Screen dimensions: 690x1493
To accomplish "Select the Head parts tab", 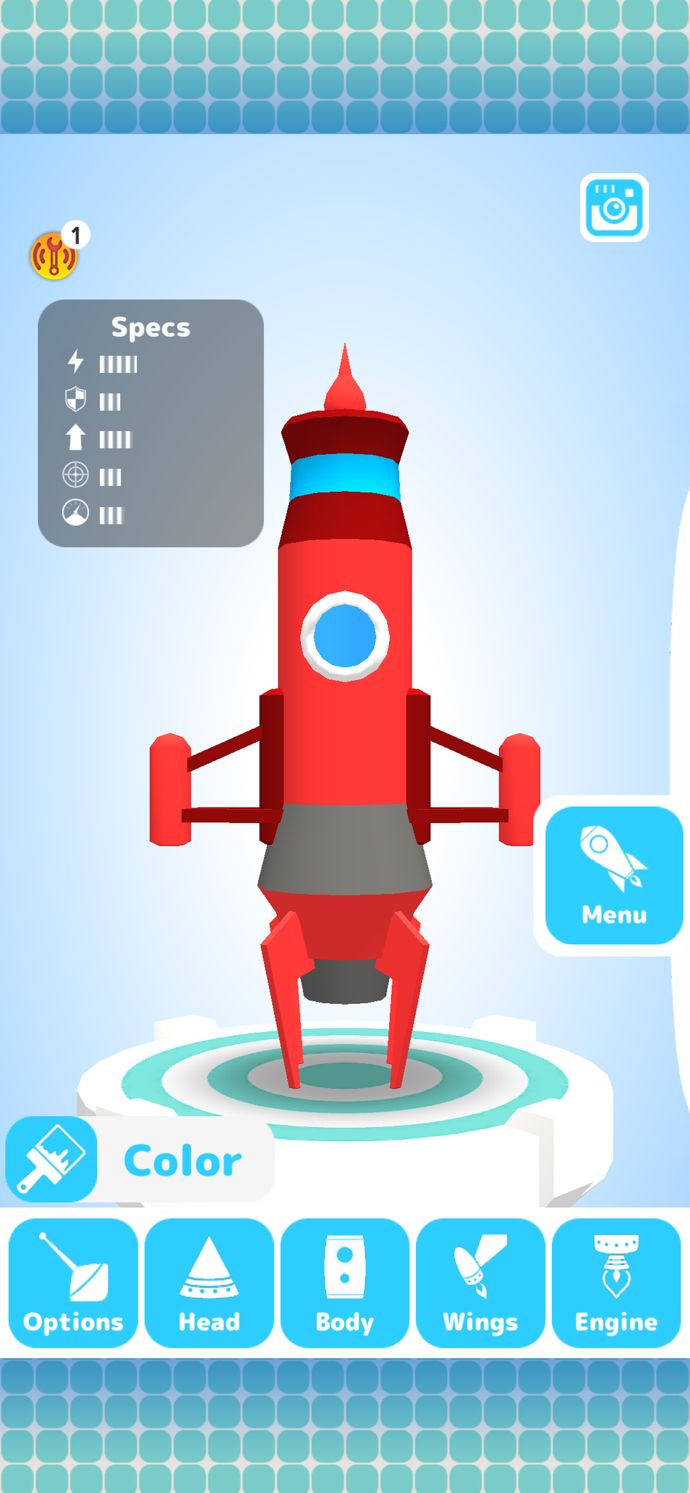I will pos(209,1283).
